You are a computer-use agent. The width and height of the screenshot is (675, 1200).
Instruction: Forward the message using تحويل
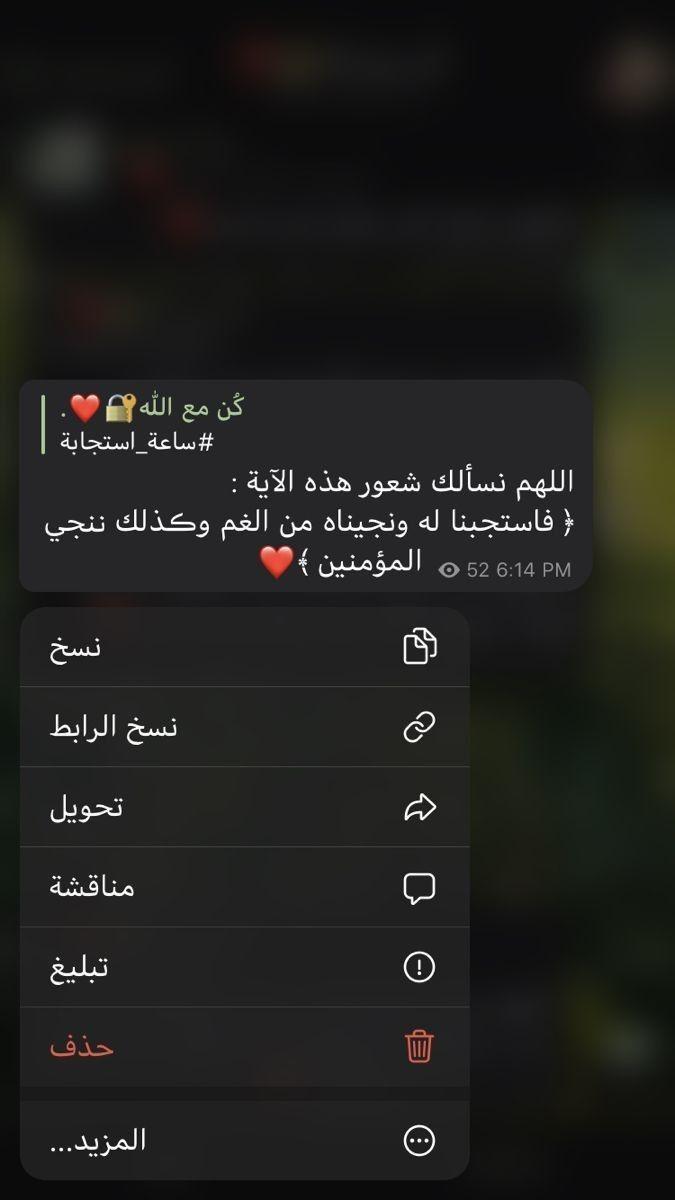point(244,807)
